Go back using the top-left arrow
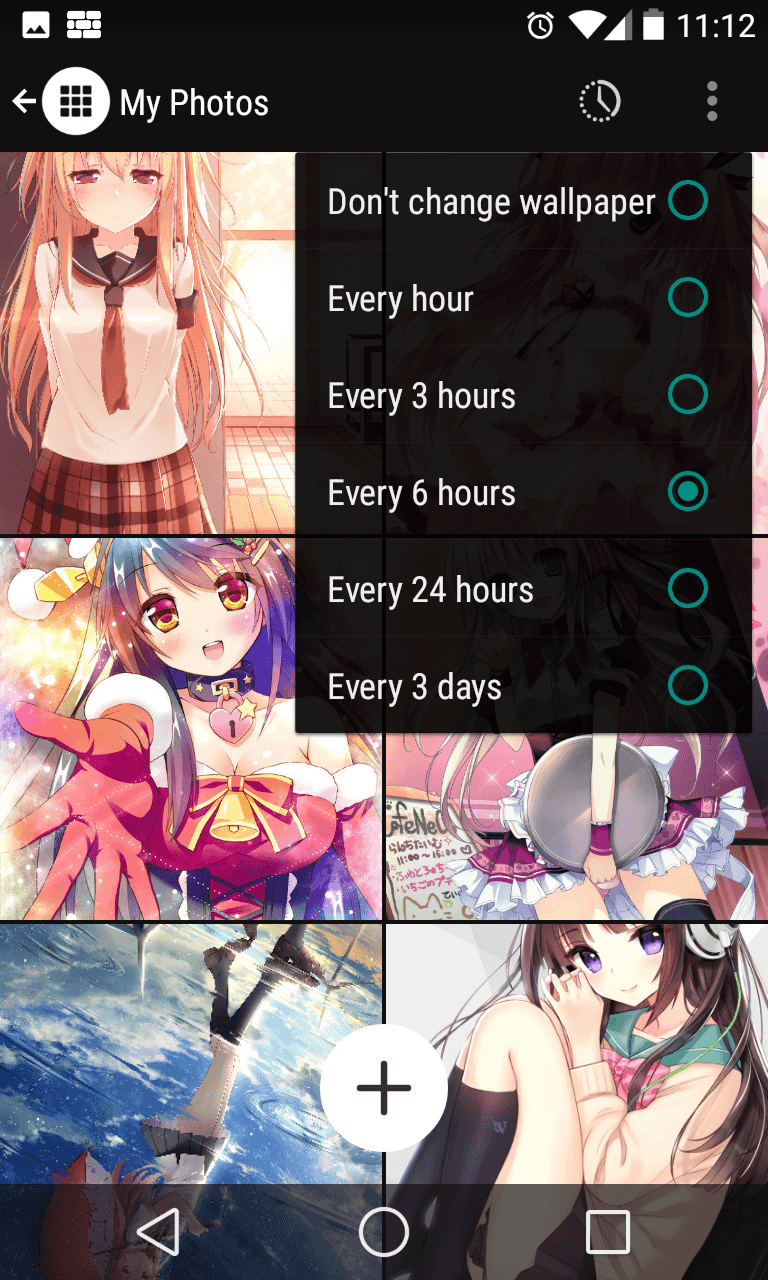The width and height of the screenshot is (768, 1280). pyautogui.click(x=24, y=102)
